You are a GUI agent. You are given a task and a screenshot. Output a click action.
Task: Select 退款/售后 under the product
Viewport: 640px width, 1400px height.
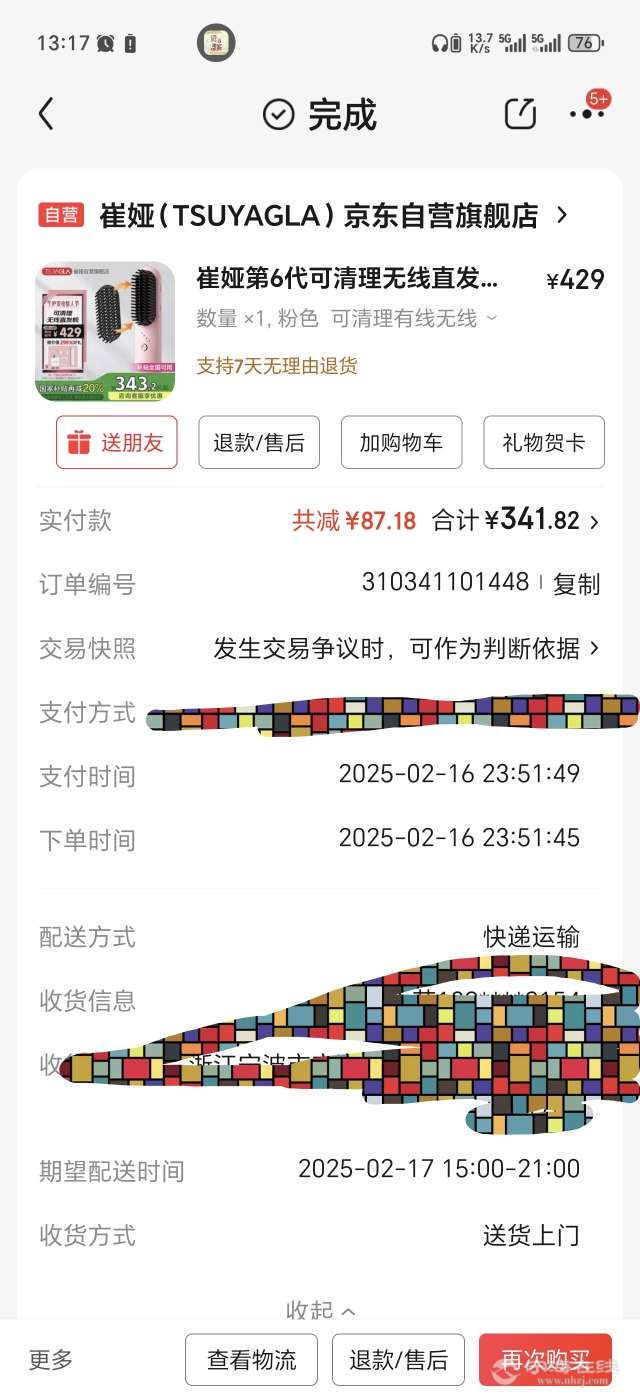tap(259, 442)
